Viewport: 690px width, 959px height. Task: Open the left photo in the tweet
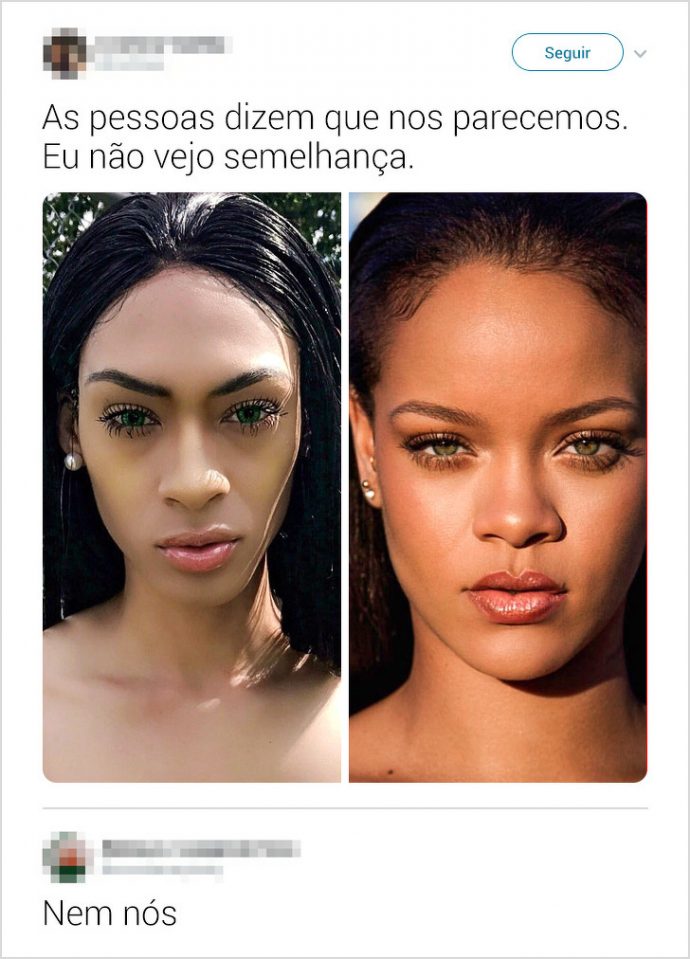[x=191, y=487]
